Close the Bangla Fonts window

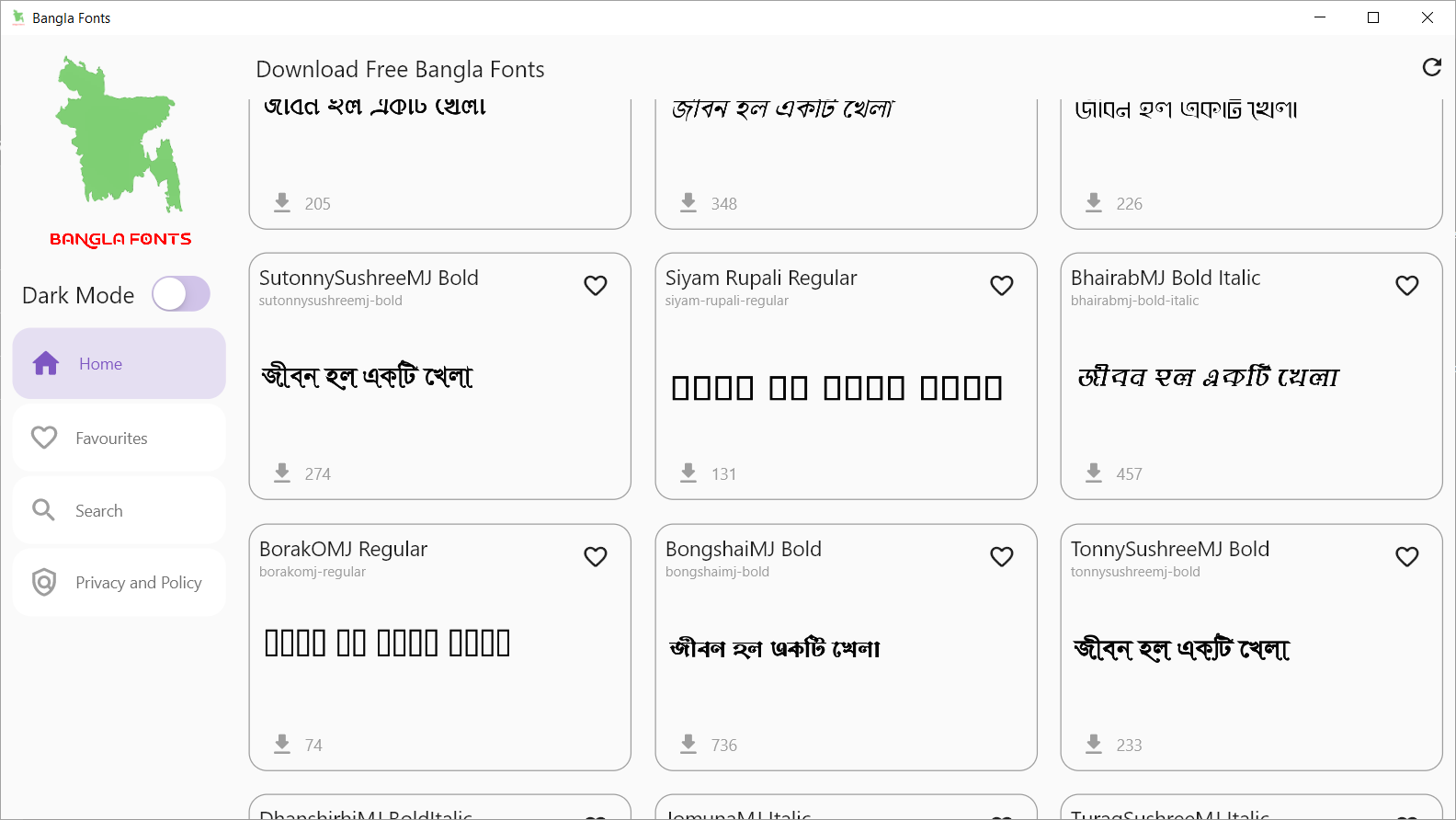click(x=1428, y=17)
